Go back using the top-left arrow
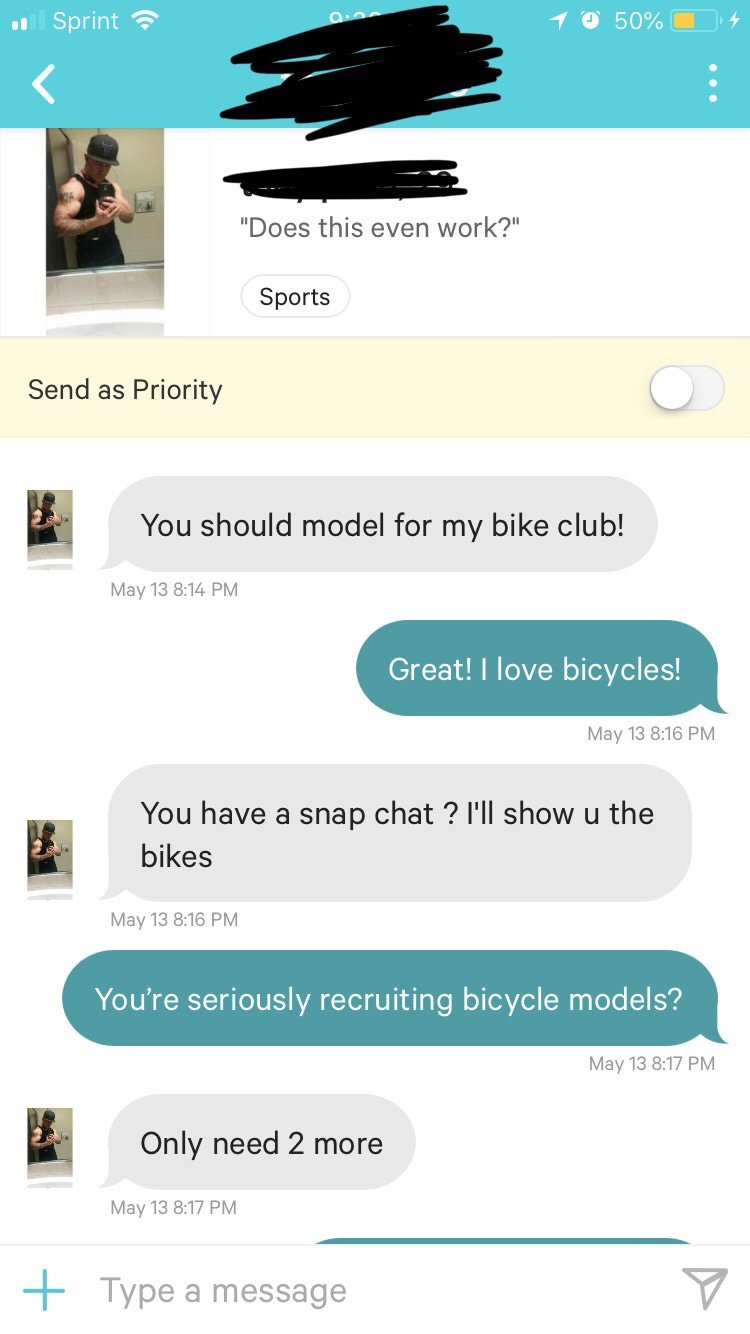This screenshot has height=1334, width=750. pos(43,84)
